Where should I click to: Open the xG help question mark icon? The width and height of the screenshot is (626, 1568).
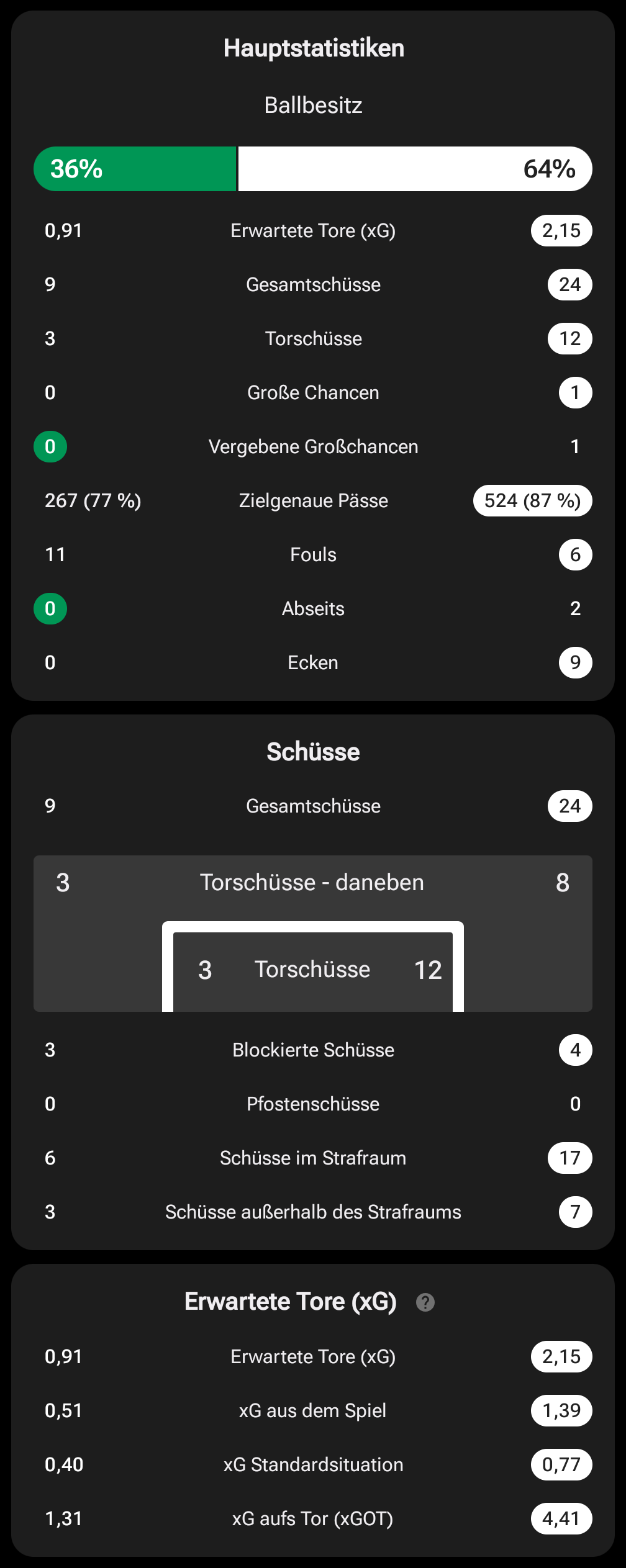[425, 1302]
